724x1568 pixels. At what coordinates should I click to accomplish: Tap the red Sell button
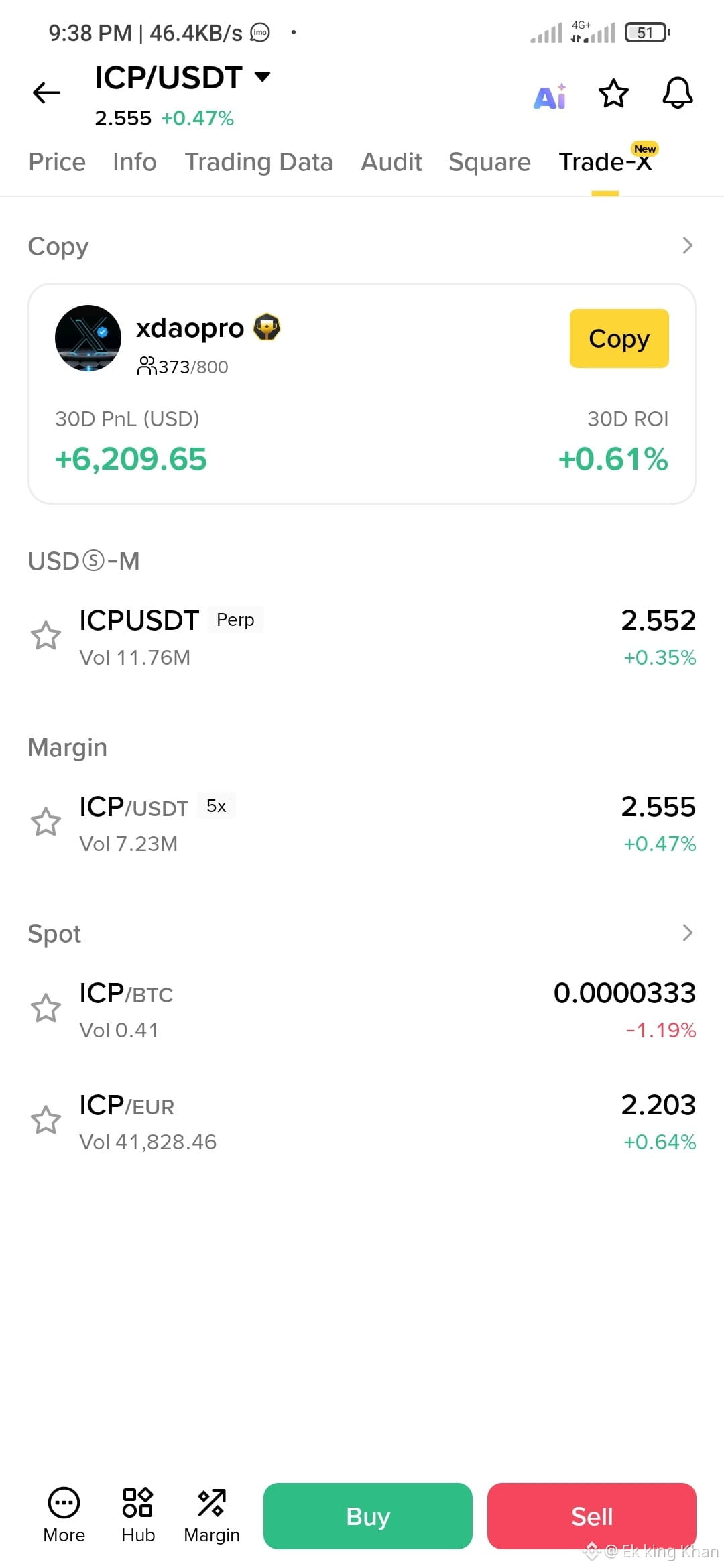tap(592, 1516)
